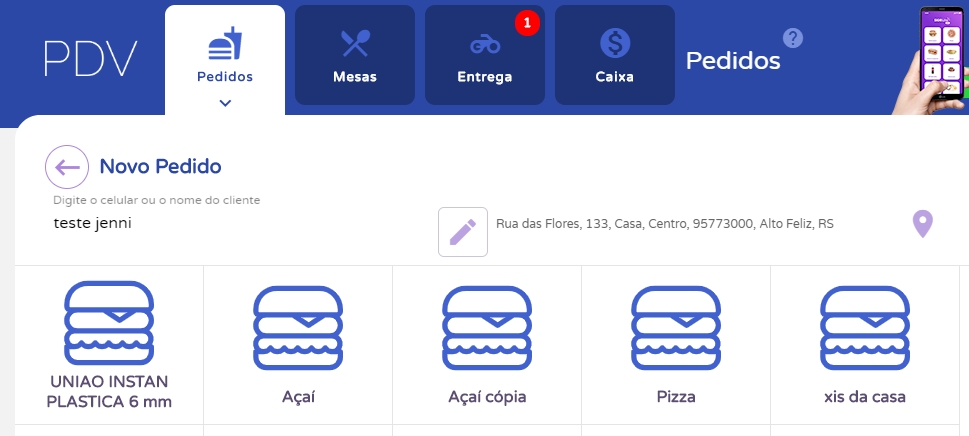Choose the Açaí cópia category
Viewport: 969px width, 436px height.
[487, 345]
